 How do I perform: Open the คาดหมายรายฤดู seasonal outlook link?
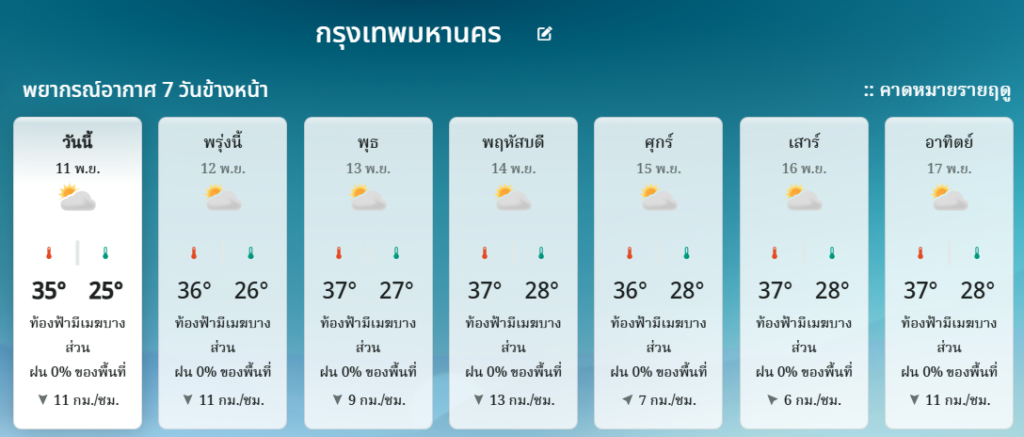point(937,91)
